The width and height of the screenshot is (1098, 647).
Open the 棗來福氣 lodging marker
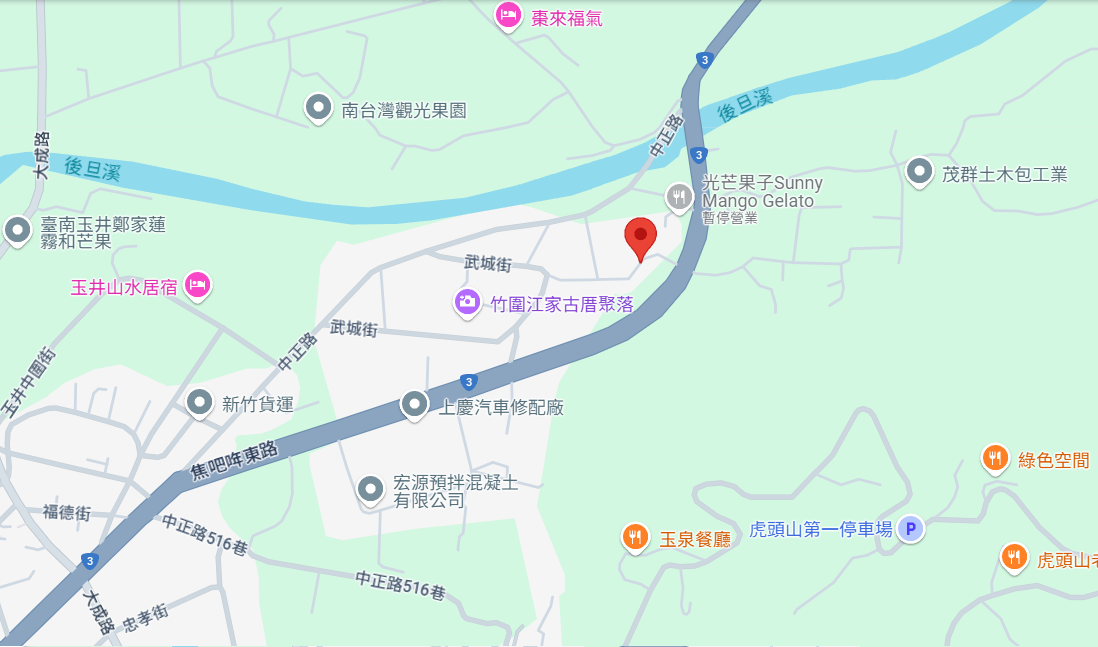click(509, 15)
